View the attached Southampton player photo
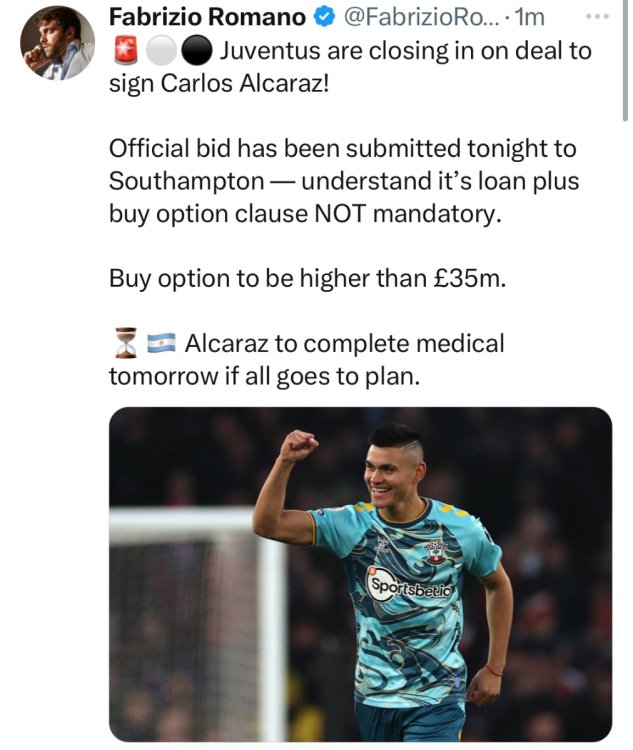 tap(360, 573)
